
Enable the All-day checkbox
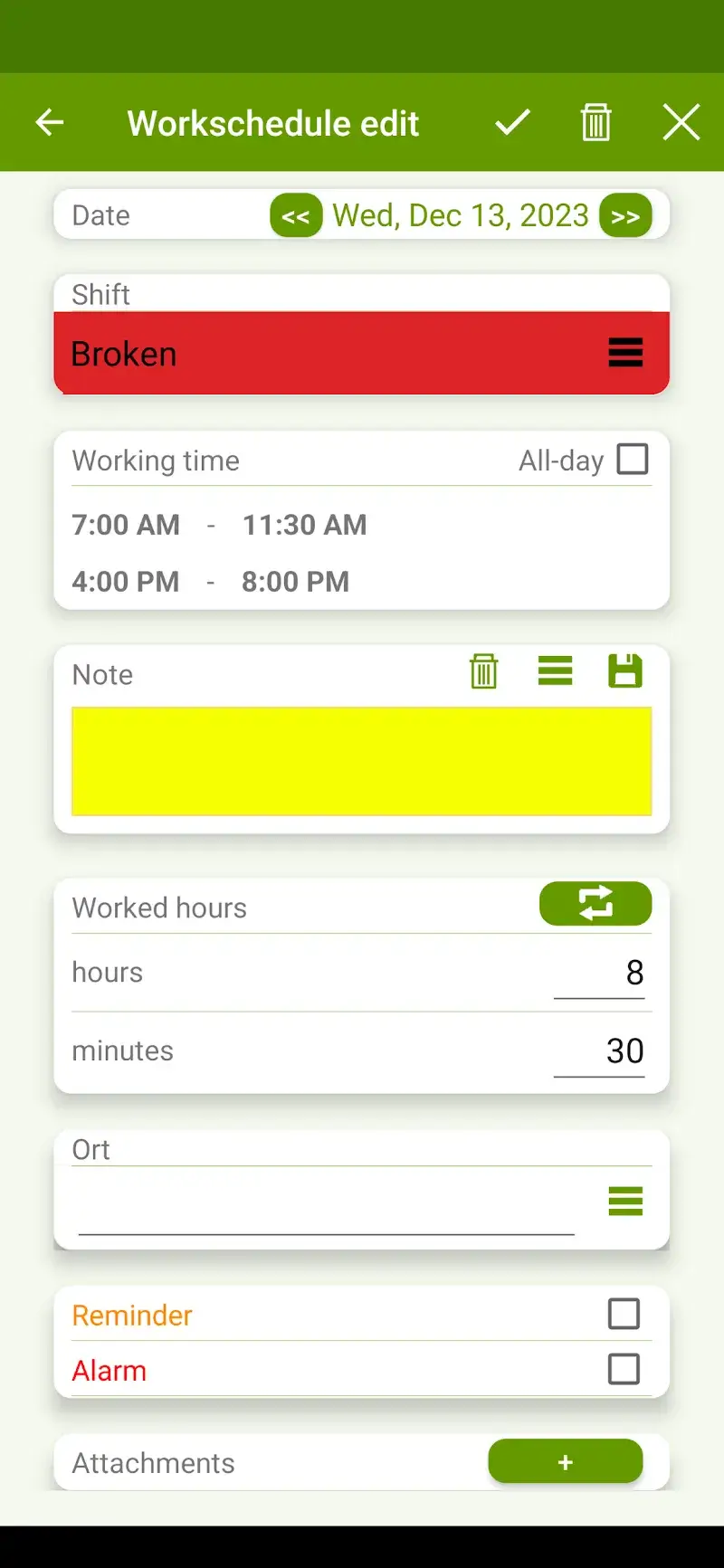[x=633, y=460]
